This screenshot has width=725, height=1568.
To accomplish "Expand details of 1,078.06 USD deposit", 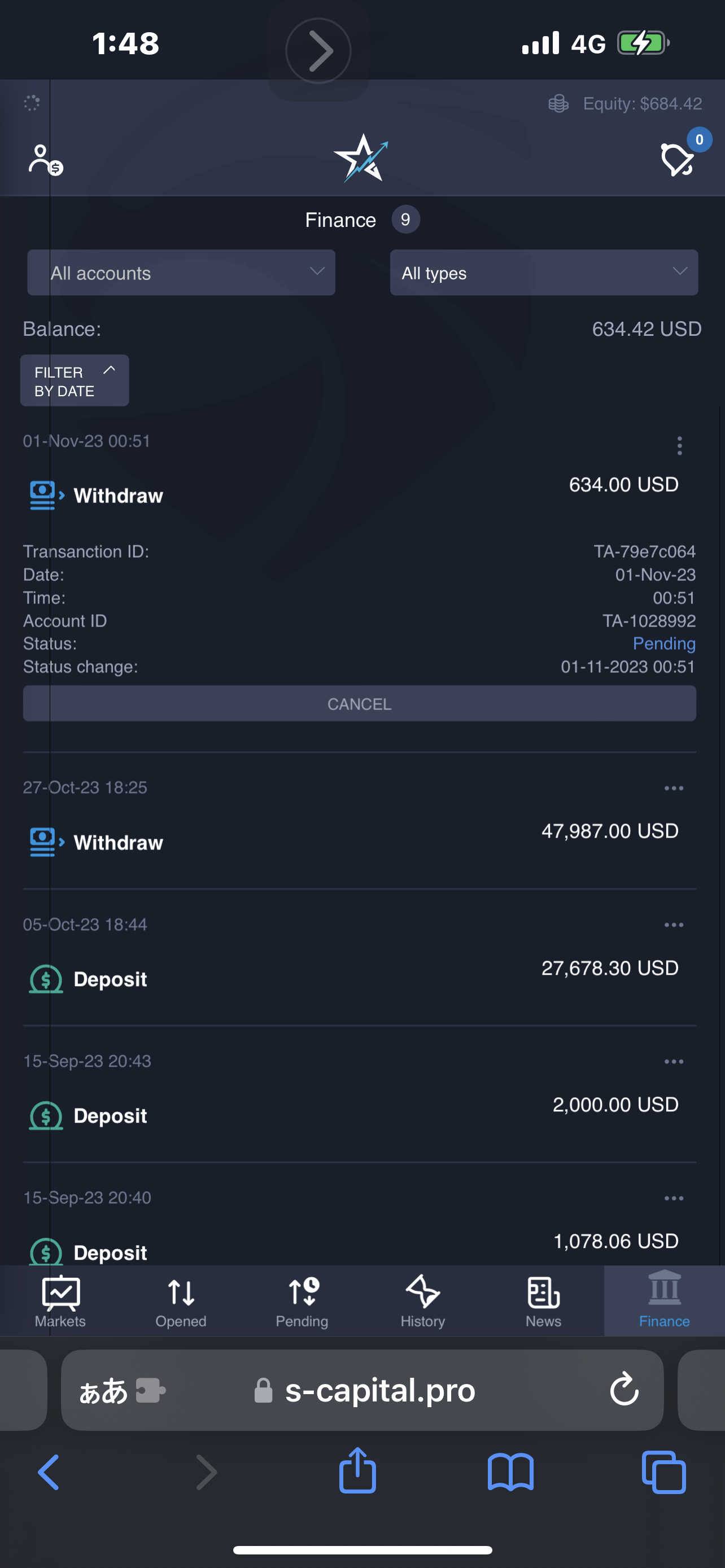I will click(x=674, y=1198).
